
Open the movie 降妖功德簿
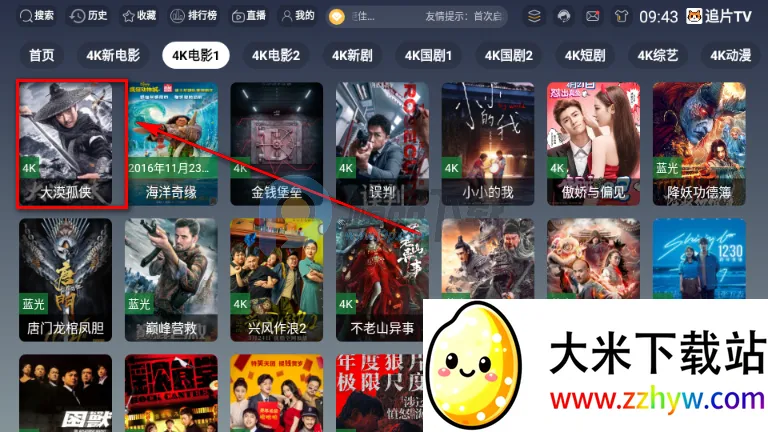pyautogui.click(x=699, y=143)
